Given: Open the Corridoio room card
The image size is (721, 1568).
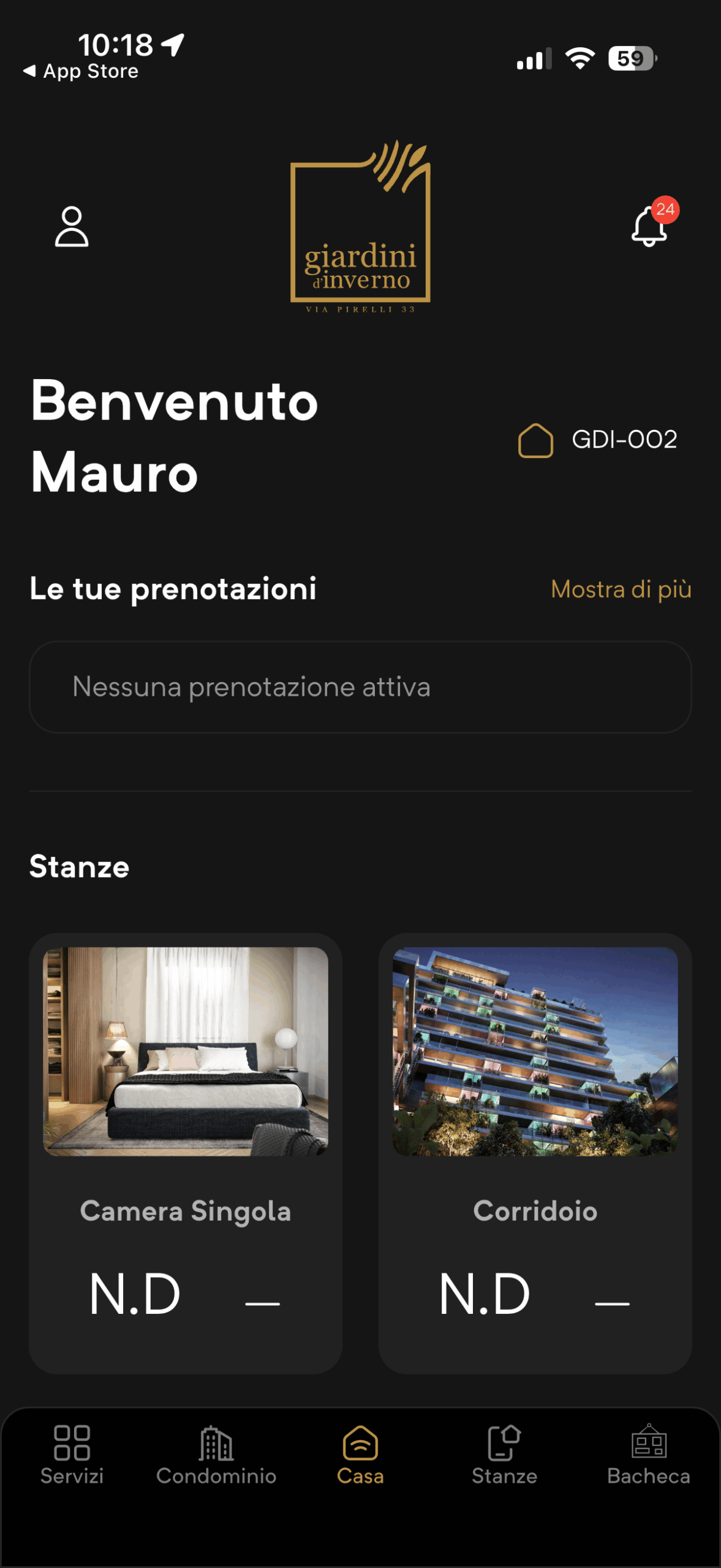Looking at the screenshot, I should pyautogui.click(x=535, y=1151).
